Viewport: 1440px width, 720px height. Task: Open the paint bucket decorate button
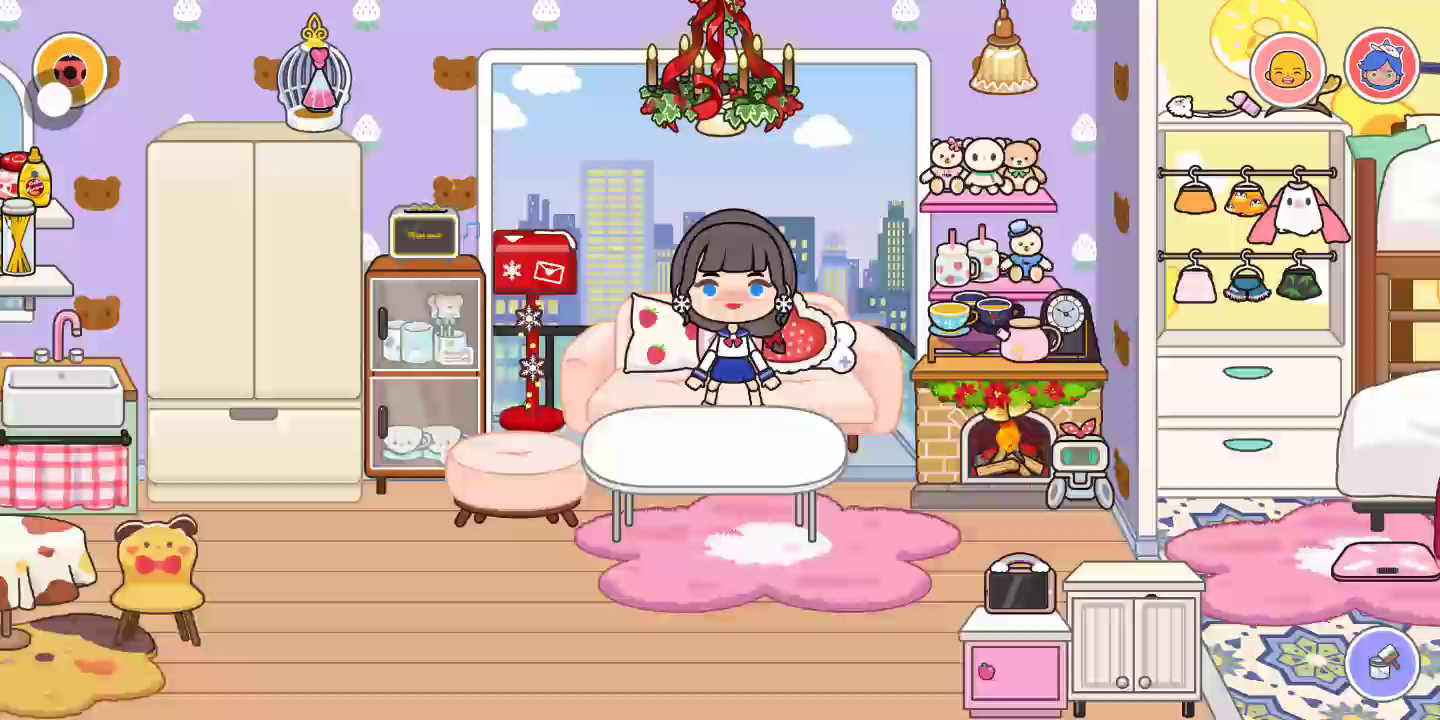(x=1381, y=663)
